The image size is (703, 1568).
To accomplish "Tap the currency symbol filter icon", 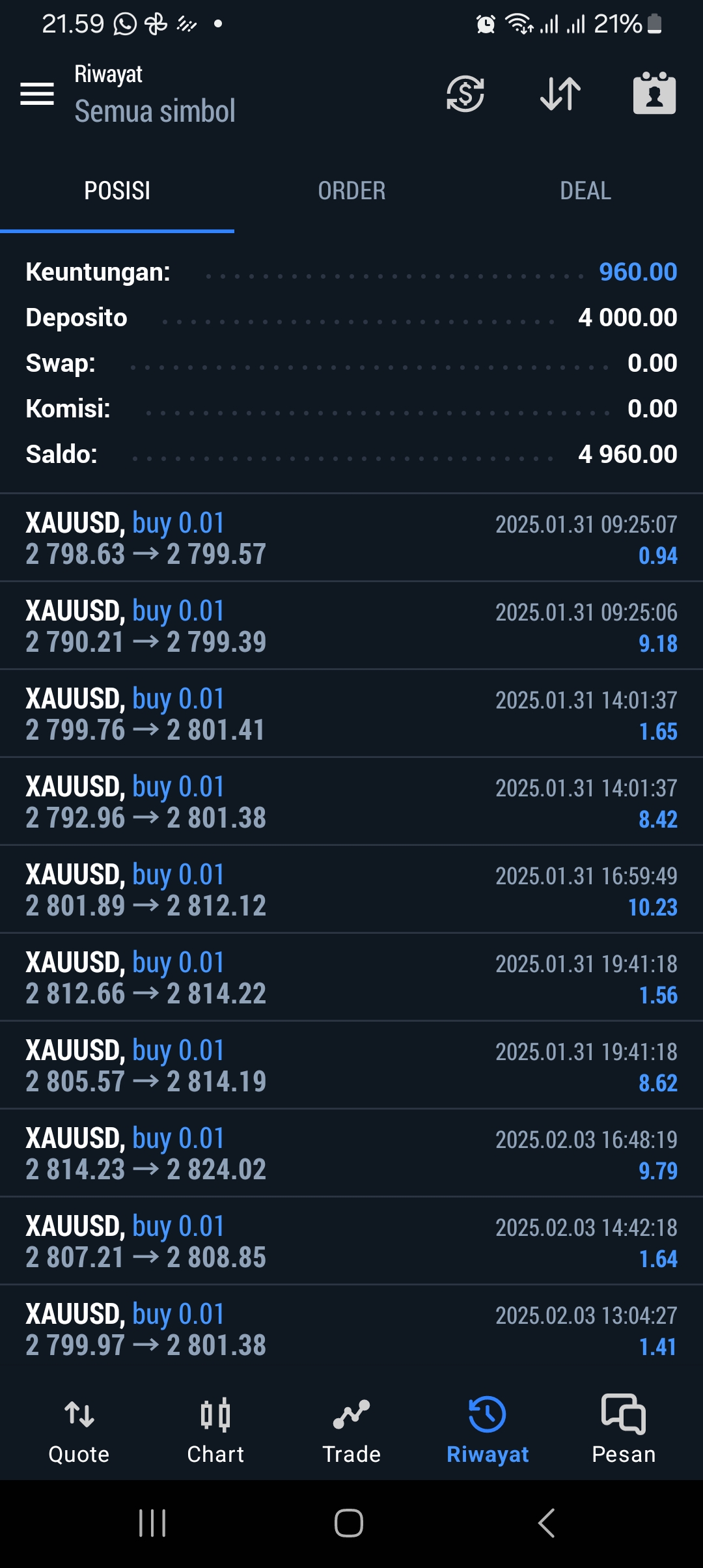I will [x=465, y=94].
